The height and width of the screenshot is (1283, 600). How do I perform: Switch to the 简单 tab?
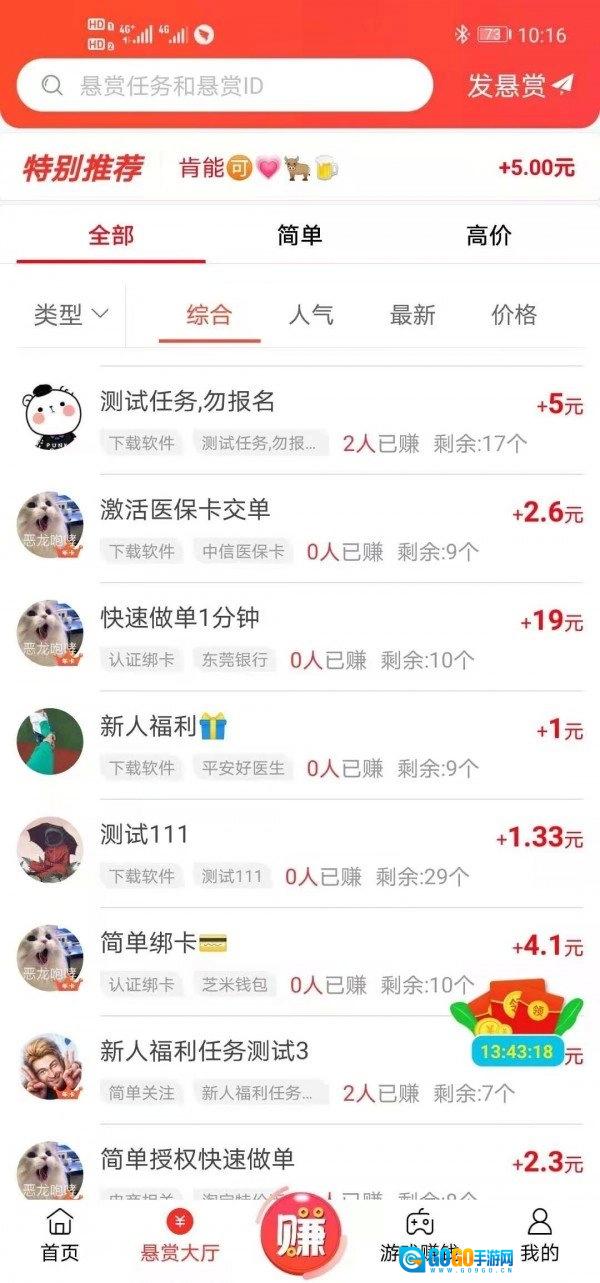pos(299,236)
